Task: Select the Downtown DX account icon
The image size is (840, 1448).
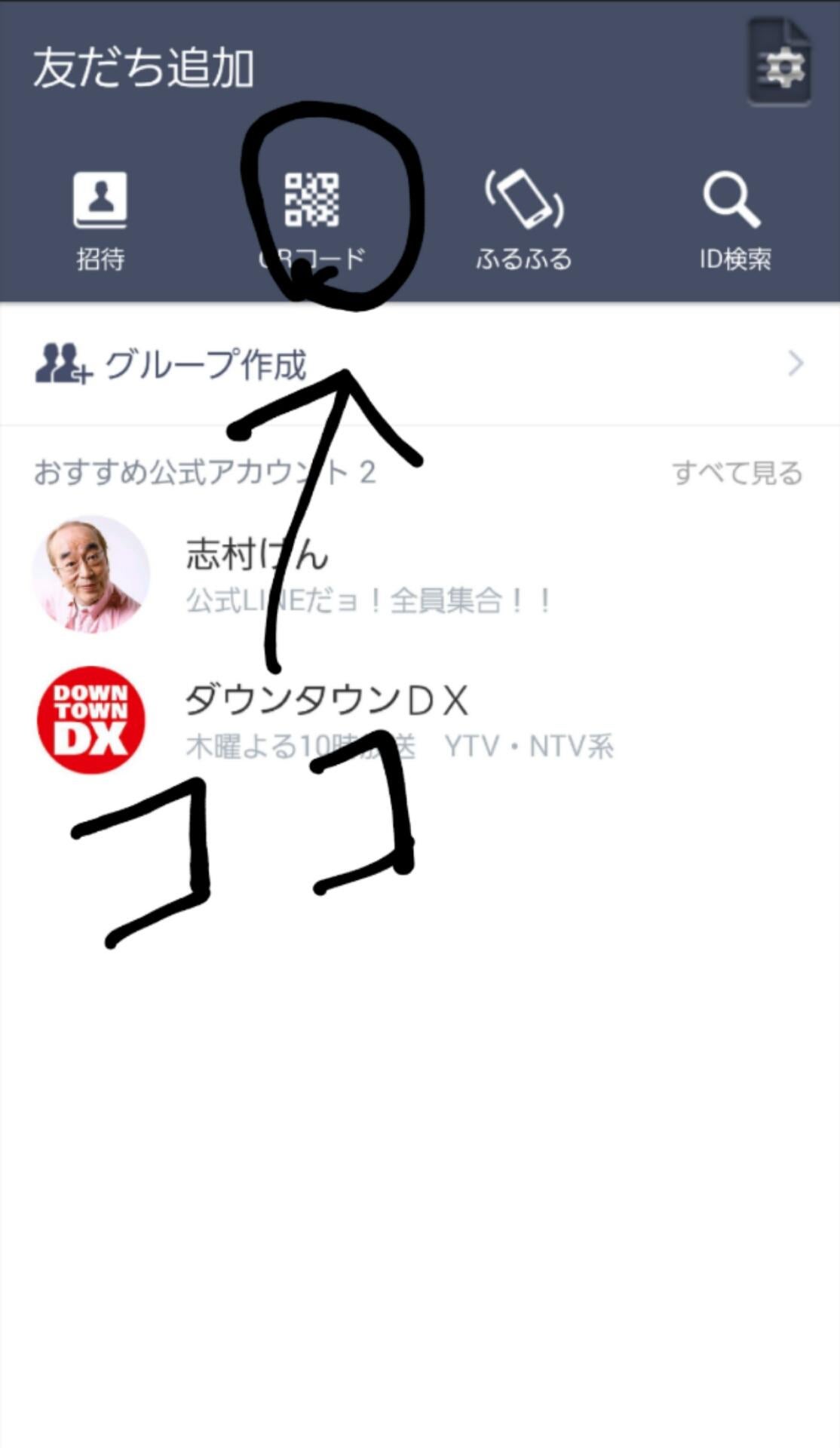Action: click(x=93, y=719)
